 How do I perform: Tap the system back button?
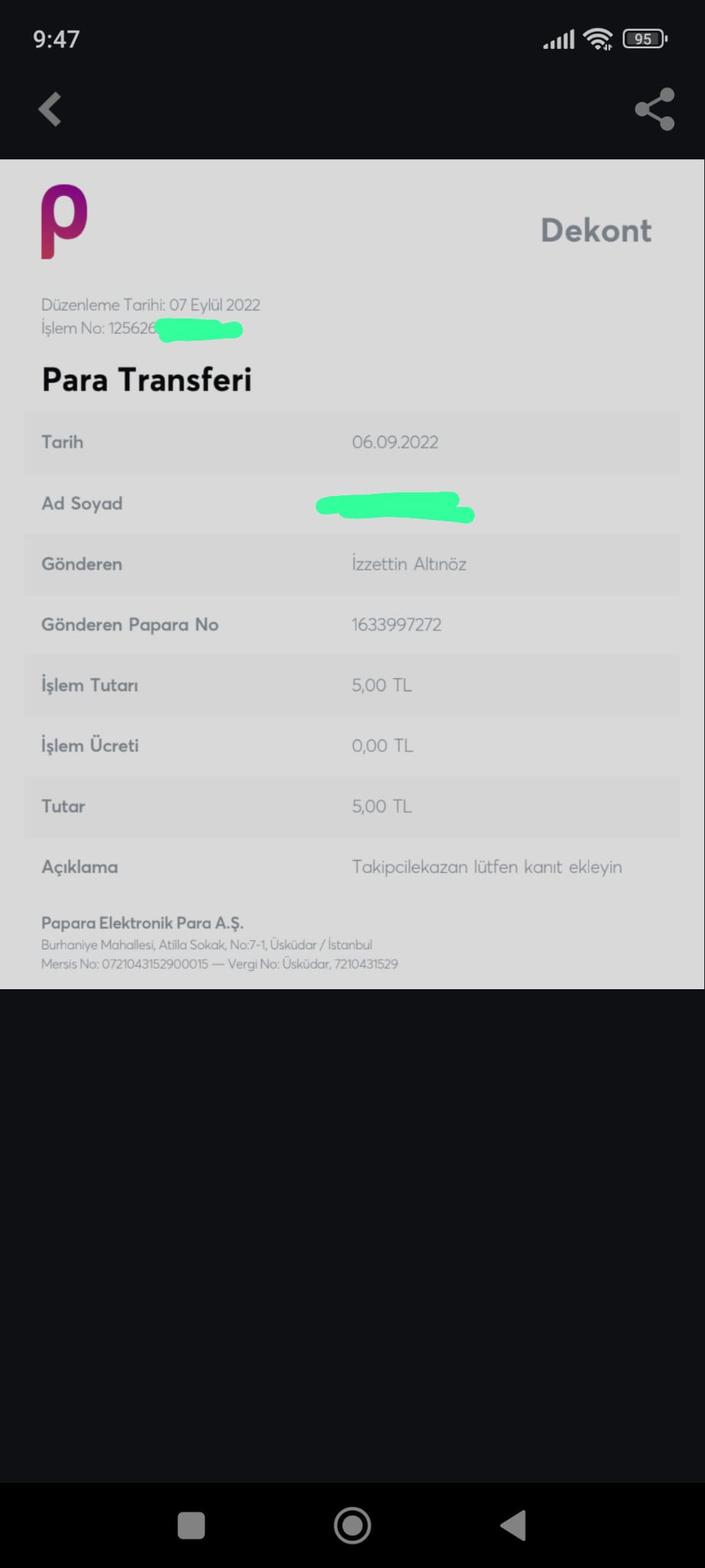point(514,1525)
